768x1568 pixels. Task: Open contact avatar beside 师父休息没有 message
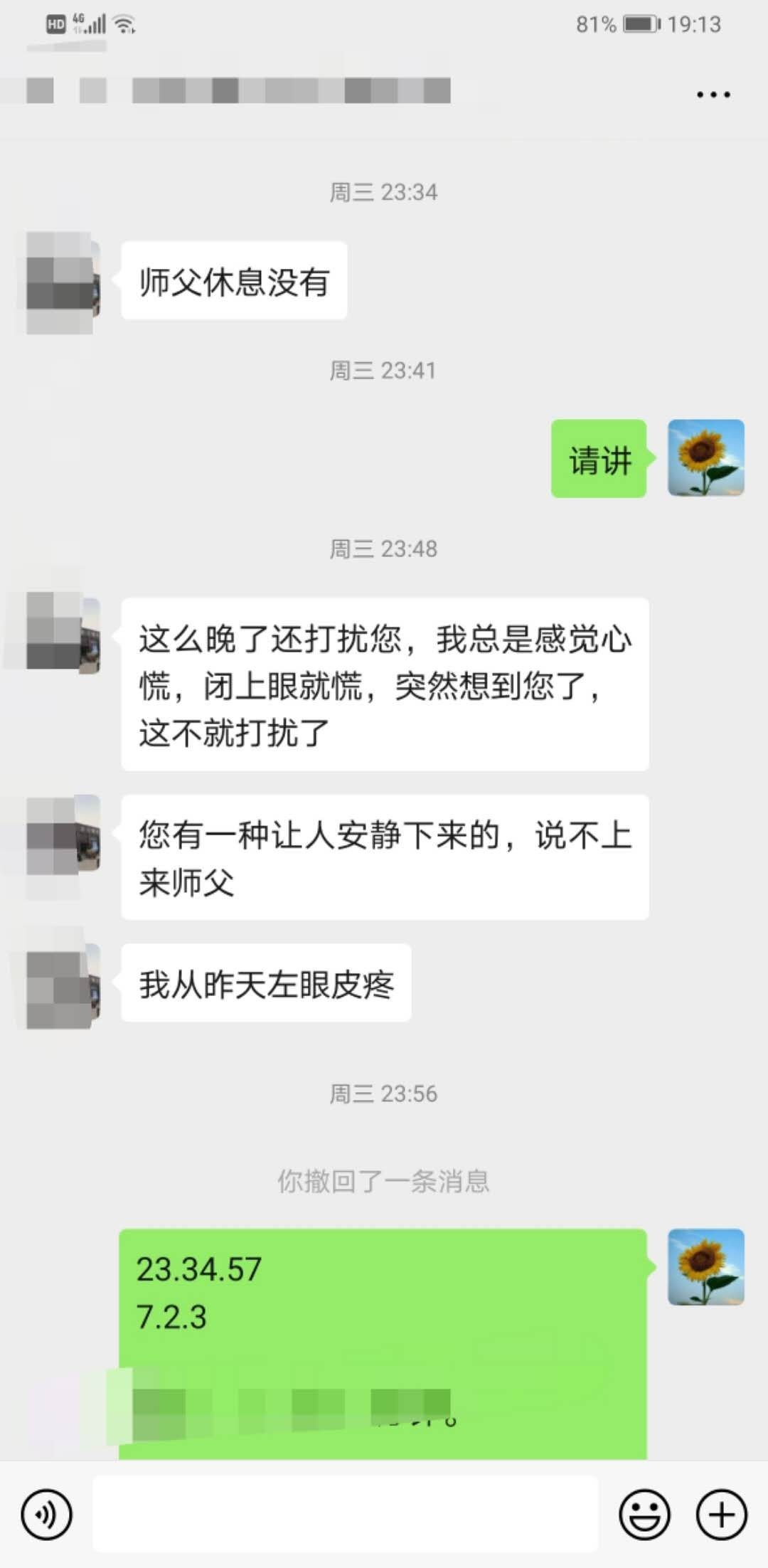coord(63,280)
